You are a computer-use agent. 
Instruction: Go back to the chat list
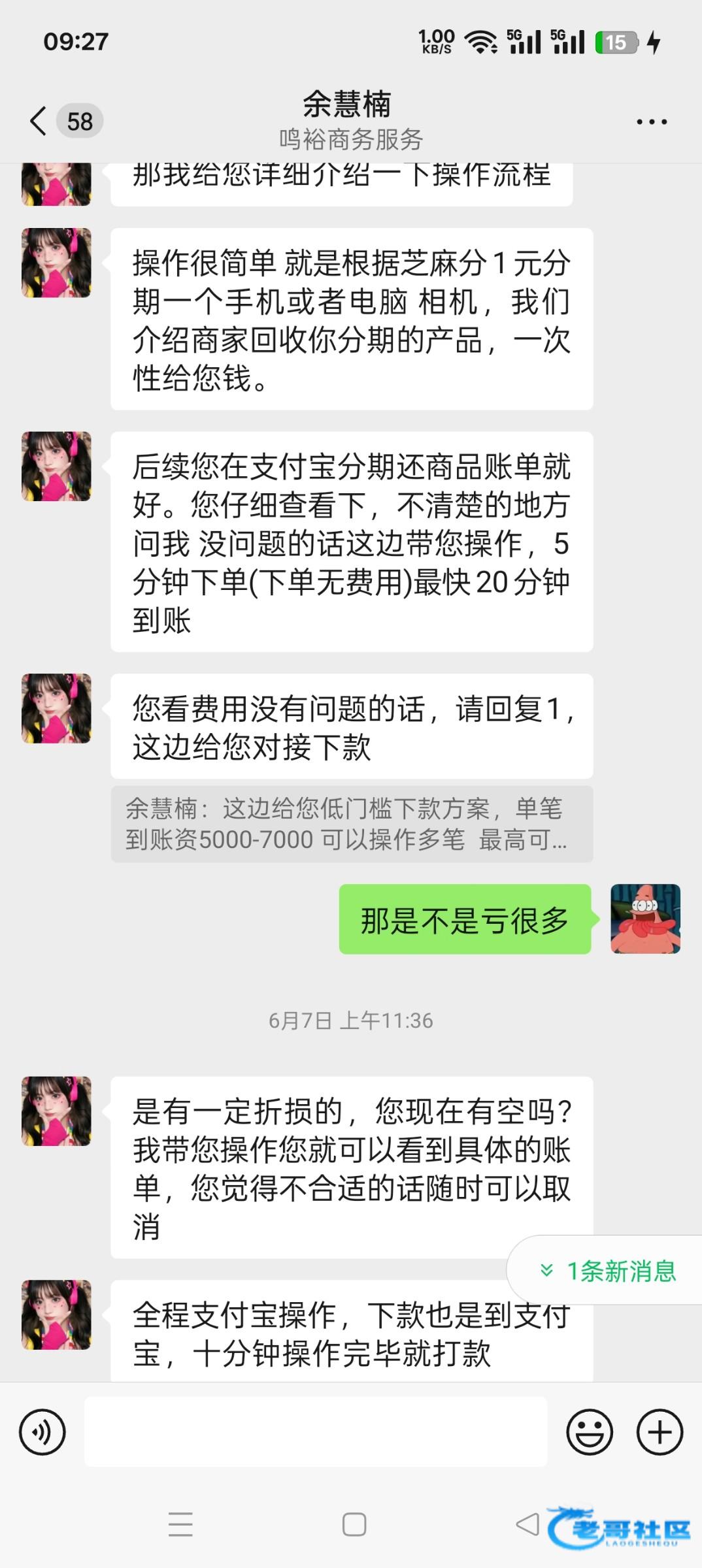pos(39,121)
